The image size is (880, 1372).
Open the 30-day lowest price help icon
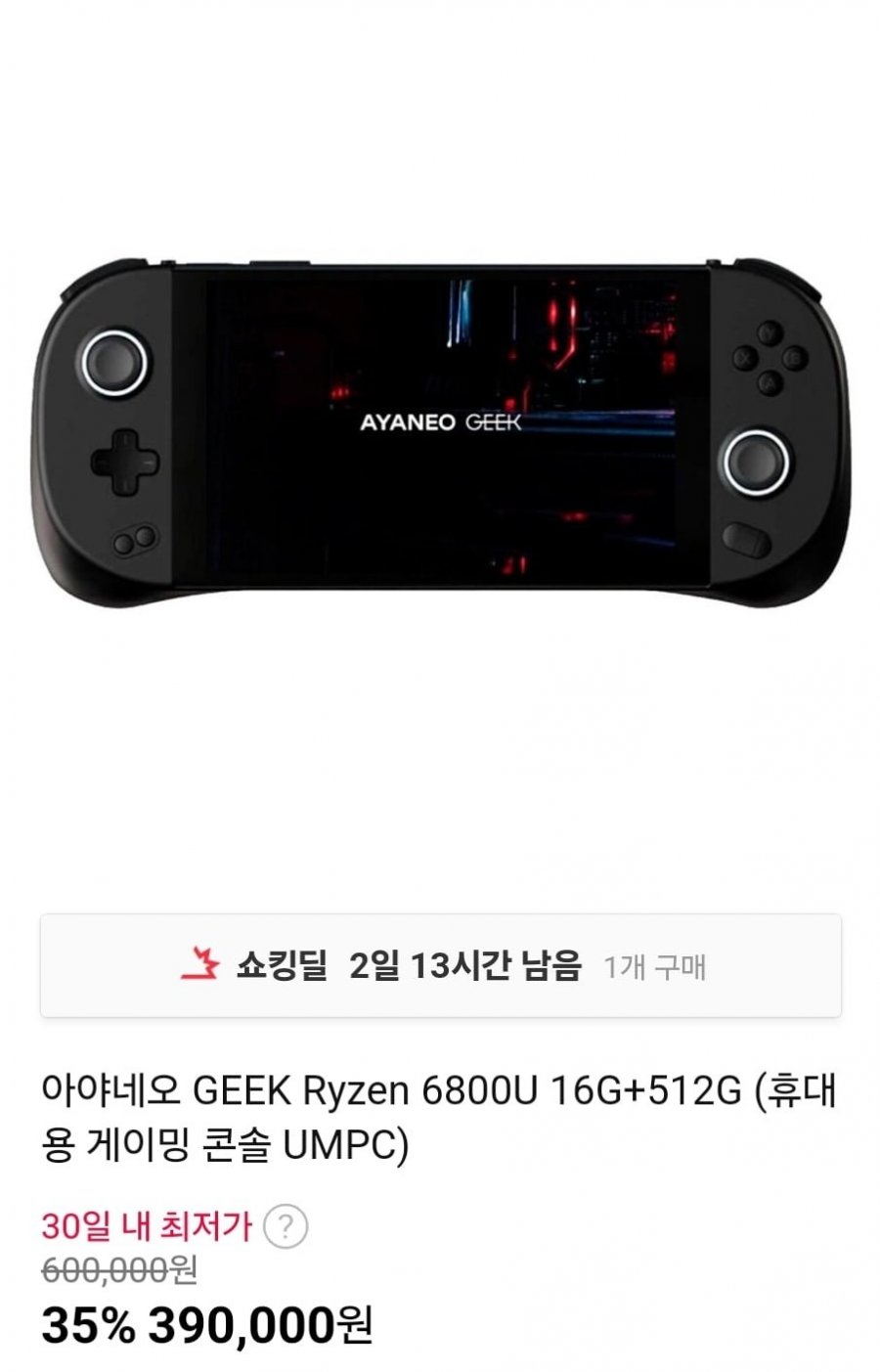coord(286,1226)
